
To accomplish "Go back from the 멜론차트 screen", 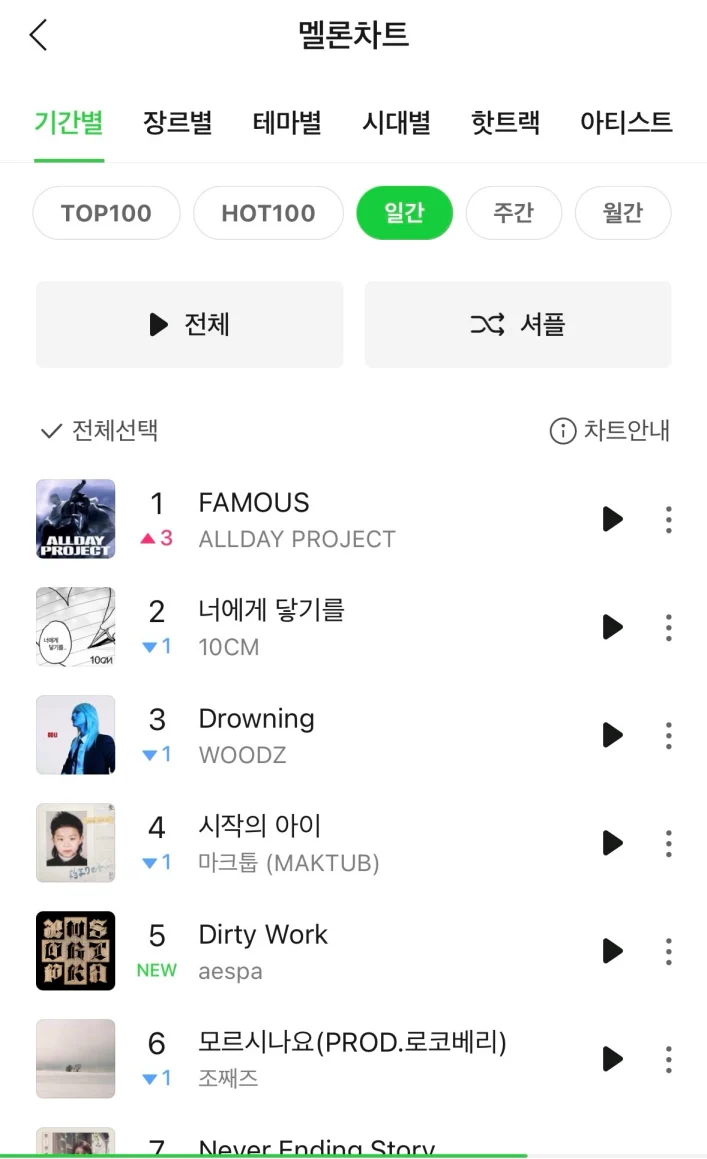I will point(39,35).
